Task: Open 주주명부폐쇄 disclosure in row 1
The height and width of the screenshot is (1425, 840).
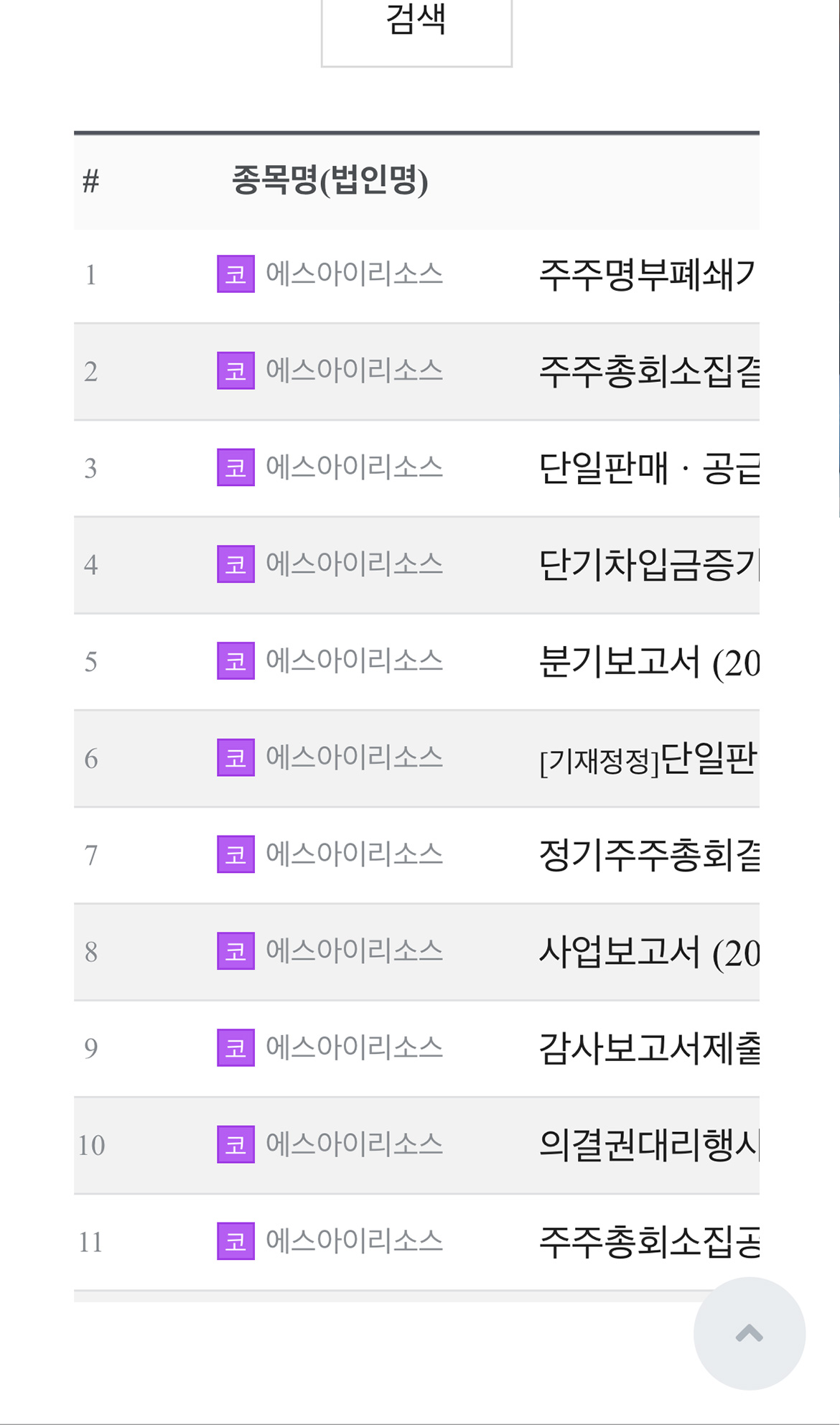Action: click(648, 276)
